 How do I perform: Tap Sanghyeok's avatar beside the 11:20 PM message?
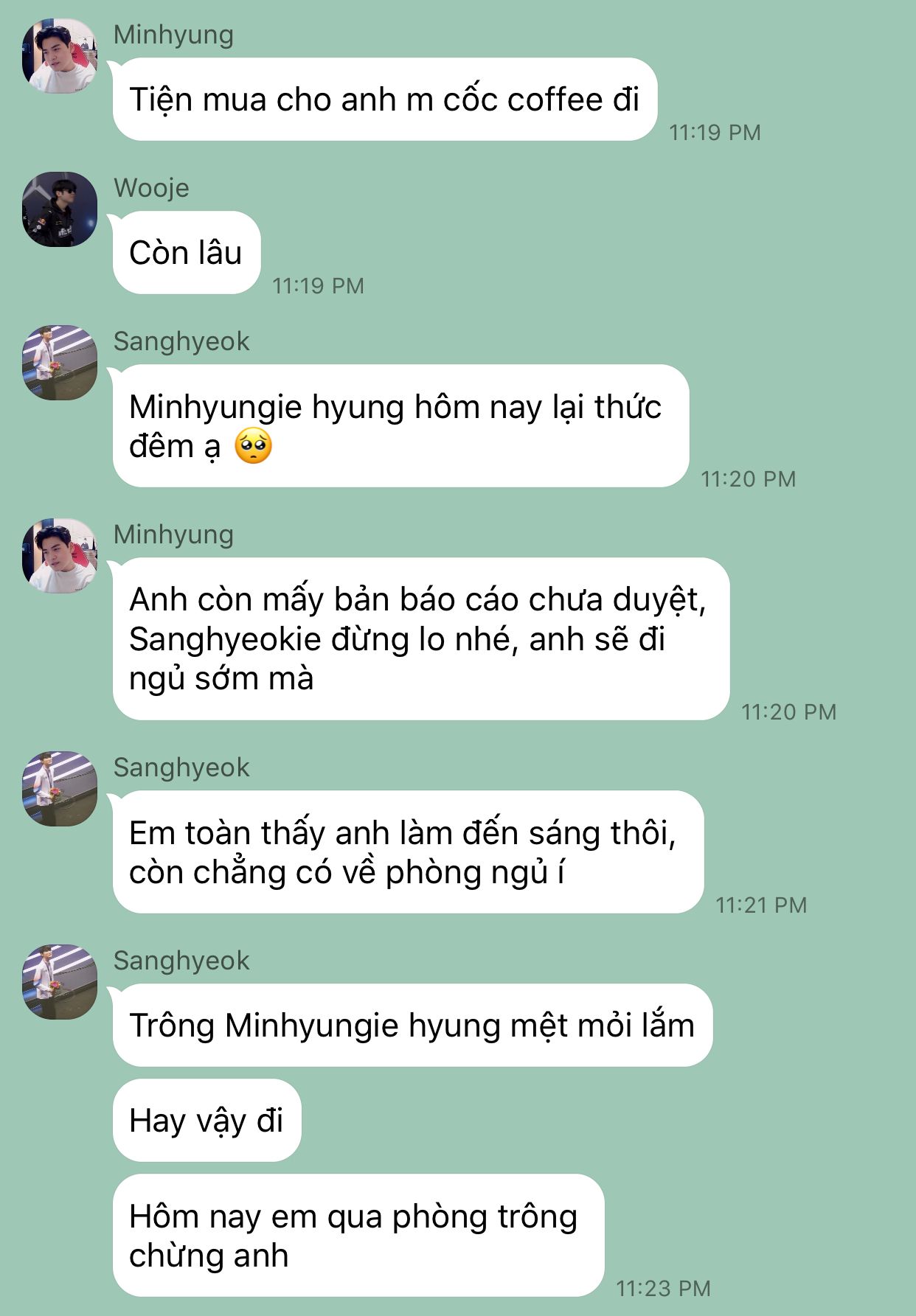click(60, 363)
